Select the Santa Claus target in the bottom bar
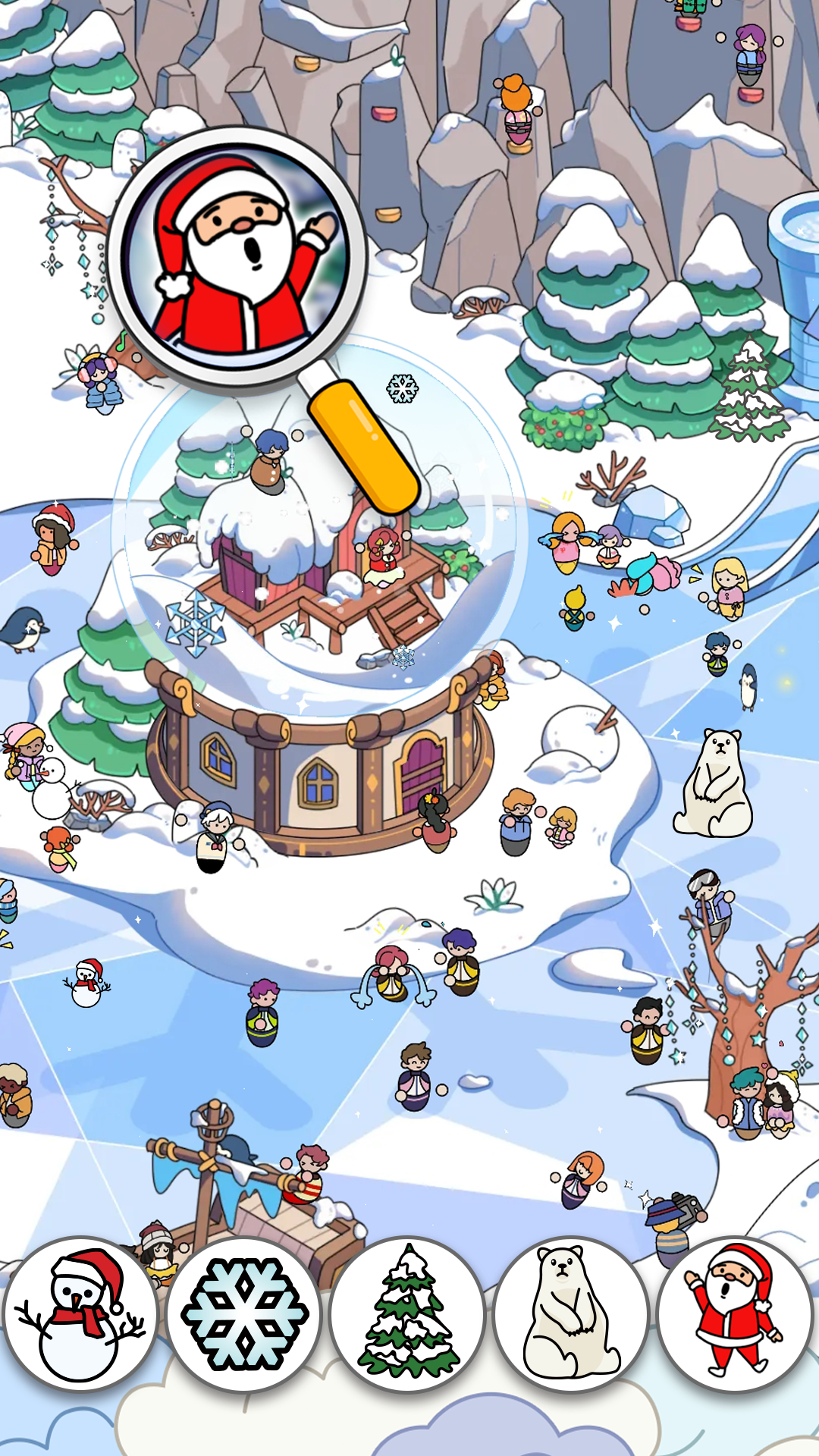Screen dimensions: 819x1456 click(735, 1314)
